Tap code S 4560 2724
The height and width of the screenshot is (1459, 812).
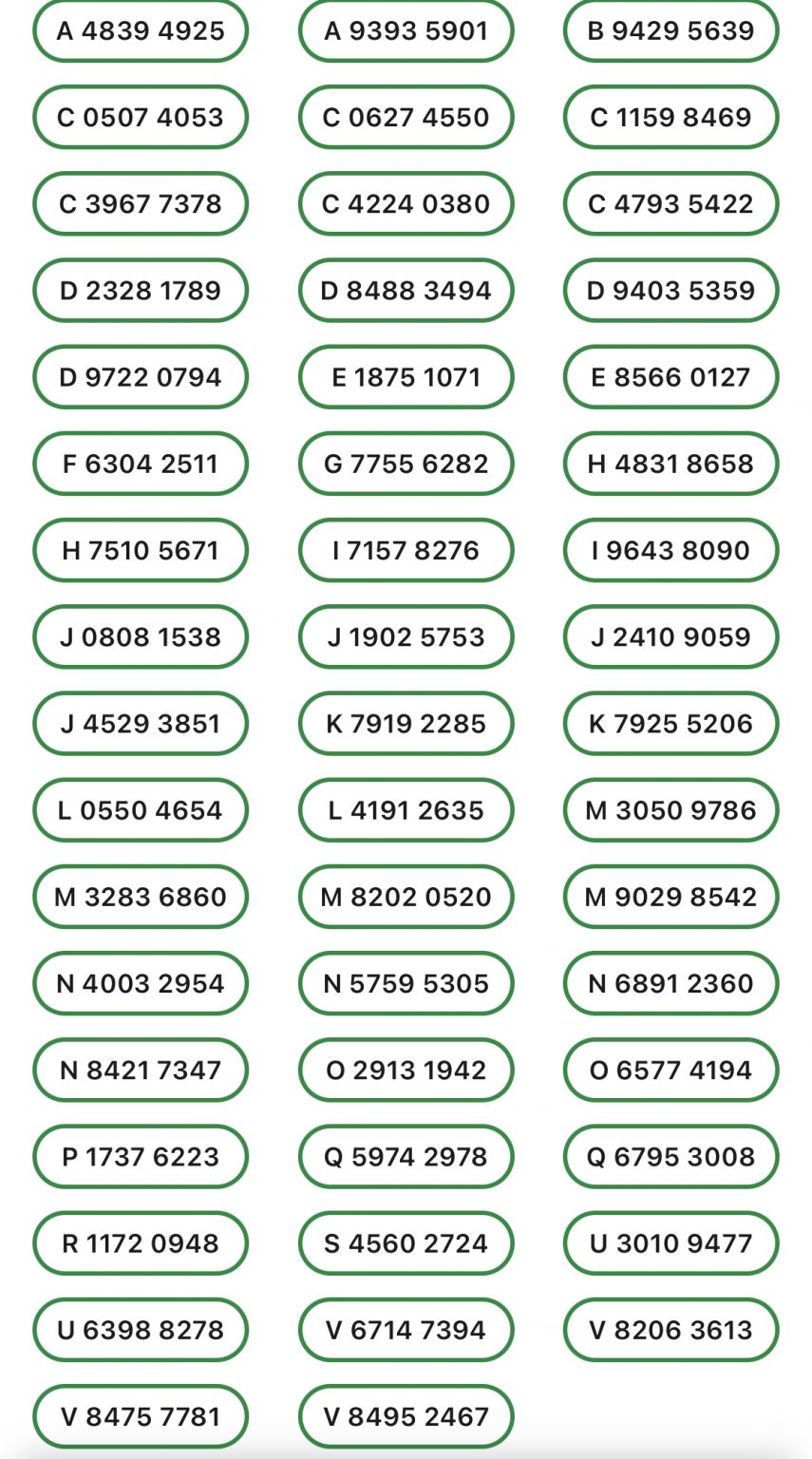point(406,1242)
